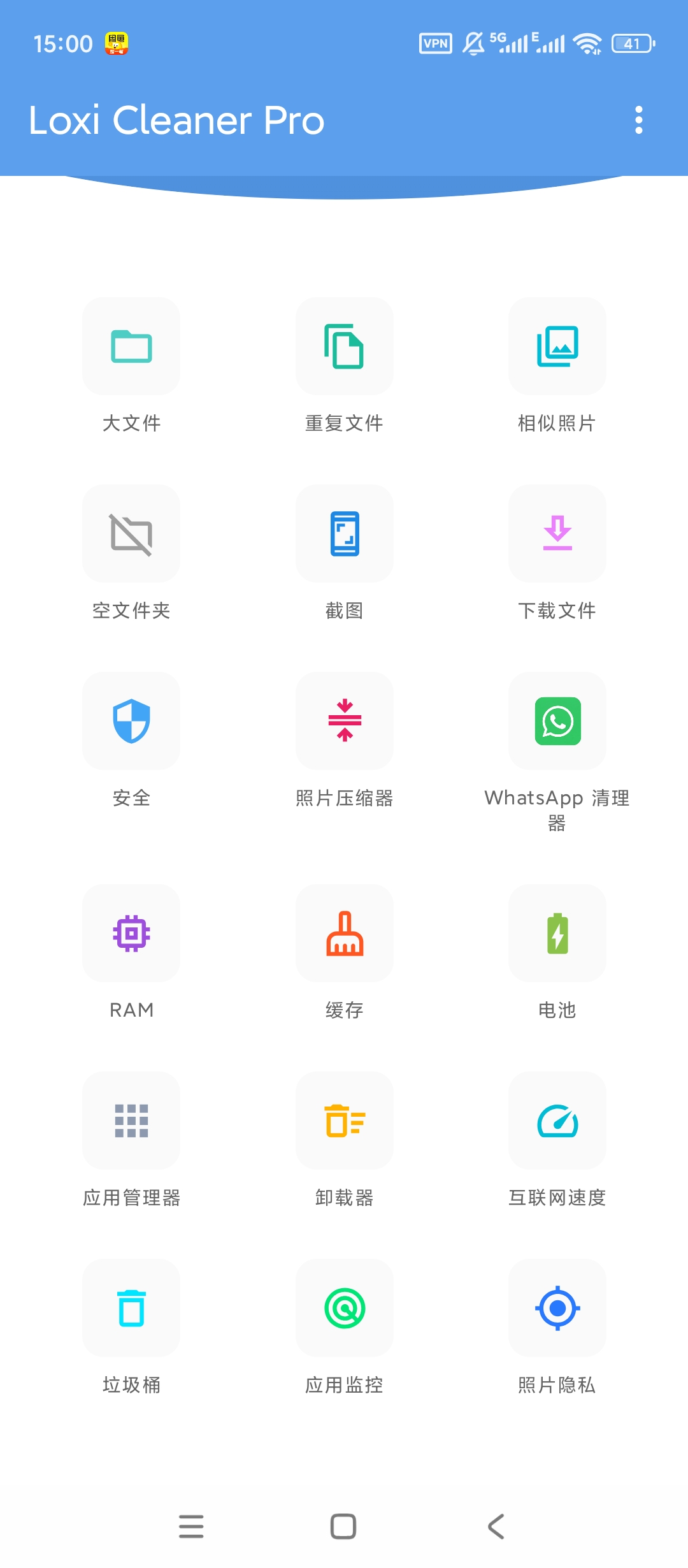The height and width of the screenshot is (1568, 688).
Task: Launch the 照片压缩器 photo compressor
Action: coord(344,721)
